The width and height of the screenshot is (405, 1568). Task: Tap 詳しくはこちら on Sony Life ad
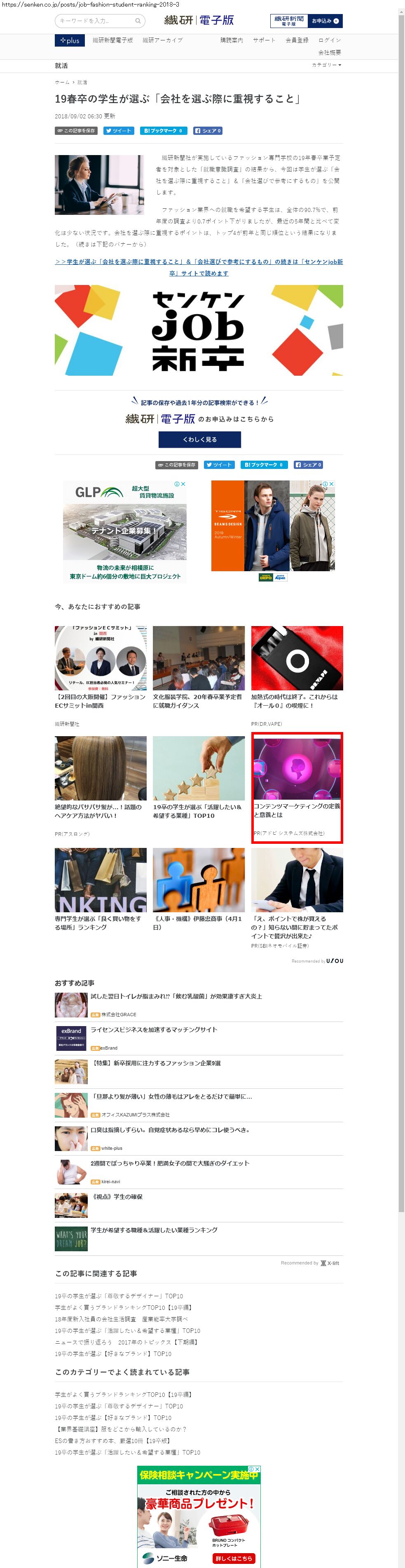point(234,1558)
